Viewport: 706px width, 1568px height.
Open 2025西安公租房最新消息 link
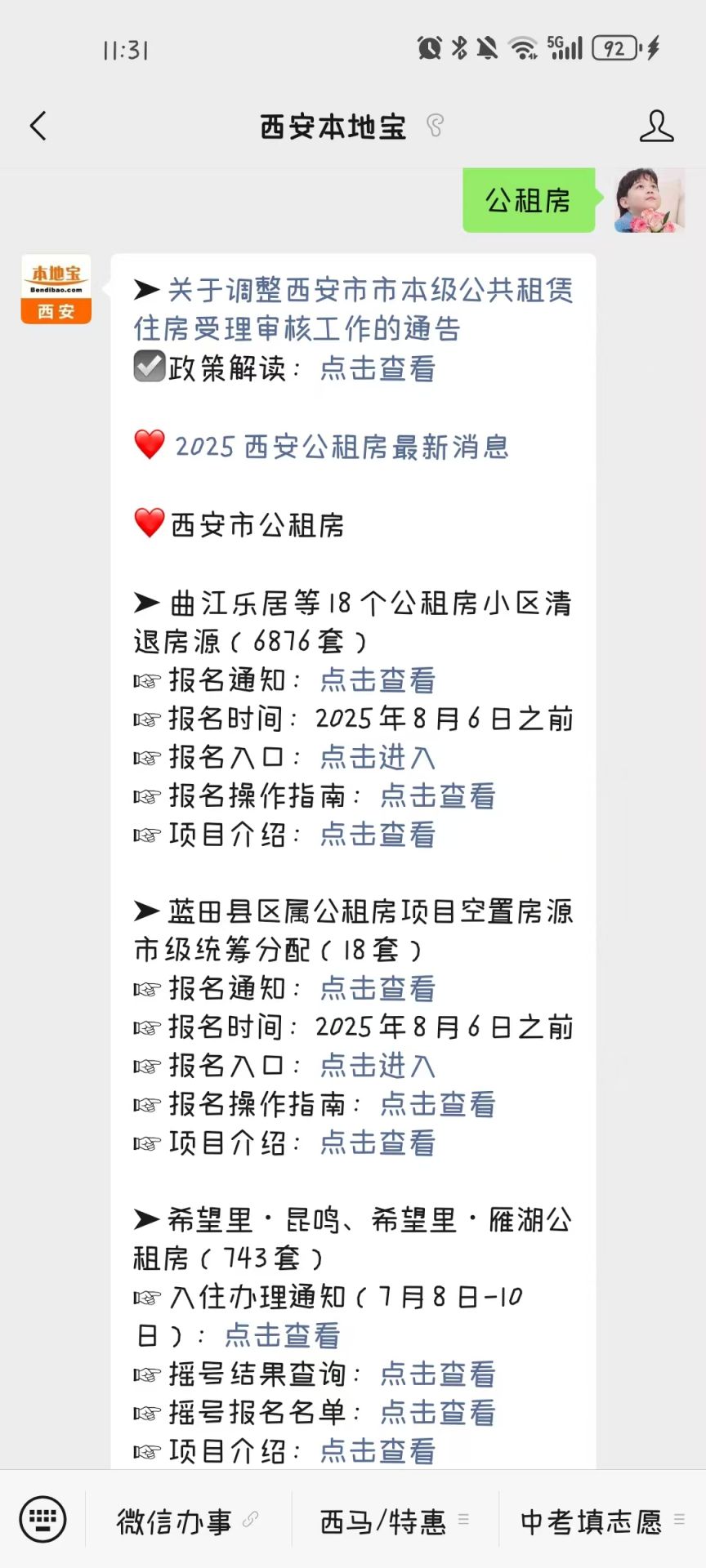click(x=342, y=447)
